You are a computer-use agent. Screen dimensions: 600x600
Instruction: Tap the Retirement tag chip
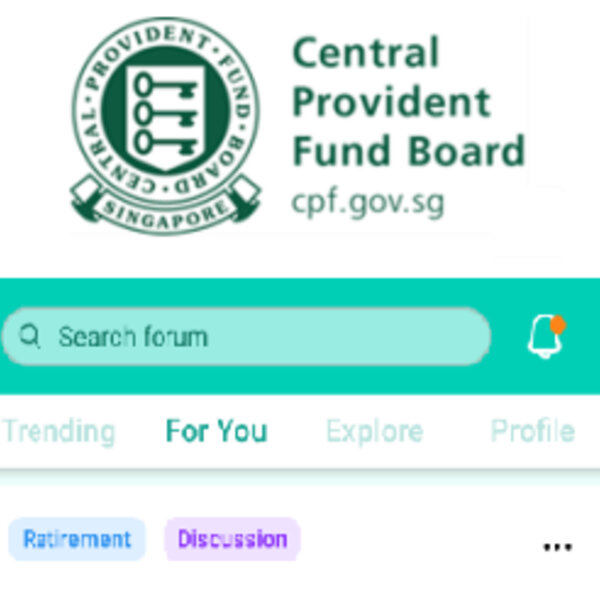coord(77,539)
